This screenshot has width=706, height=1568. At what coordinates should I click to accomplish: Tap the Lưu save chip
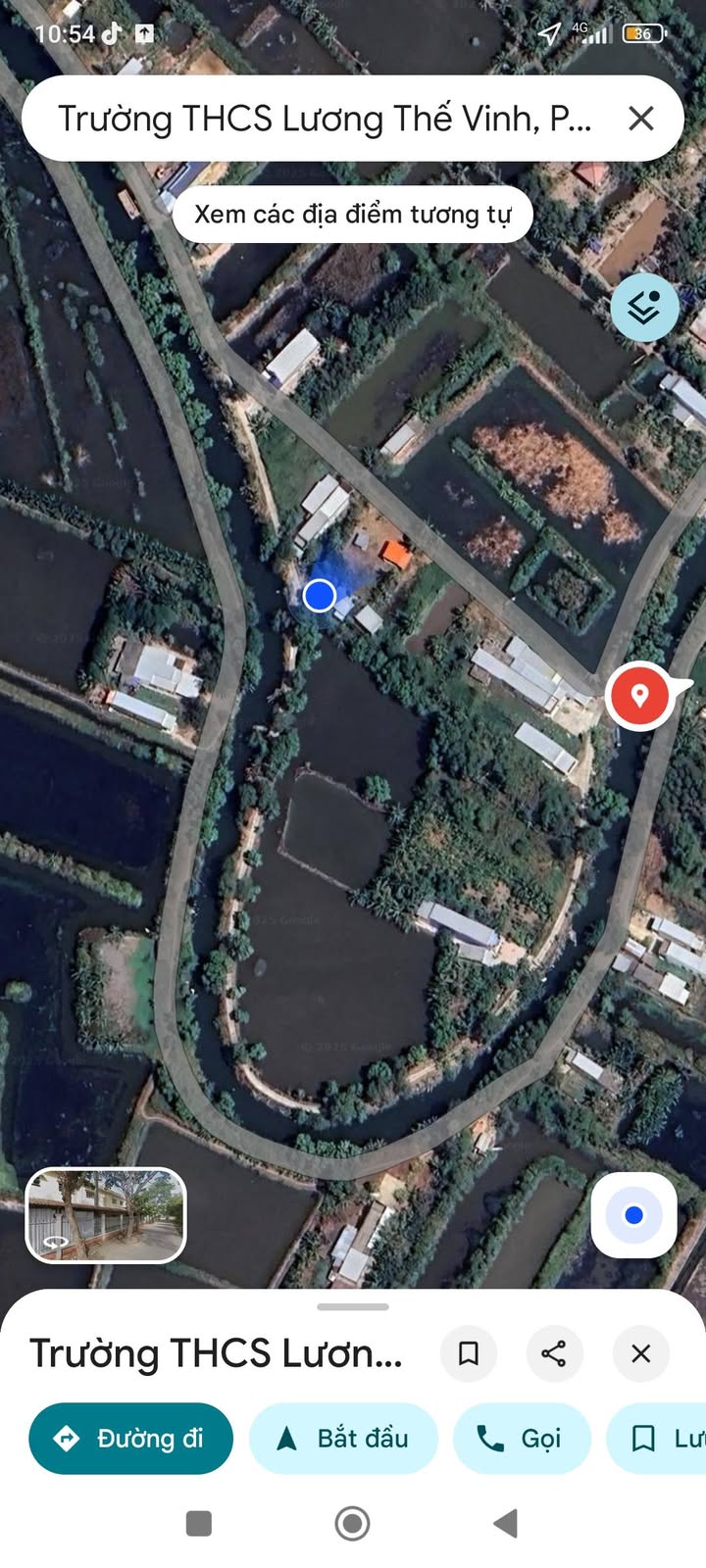[x=657, y=1438]
